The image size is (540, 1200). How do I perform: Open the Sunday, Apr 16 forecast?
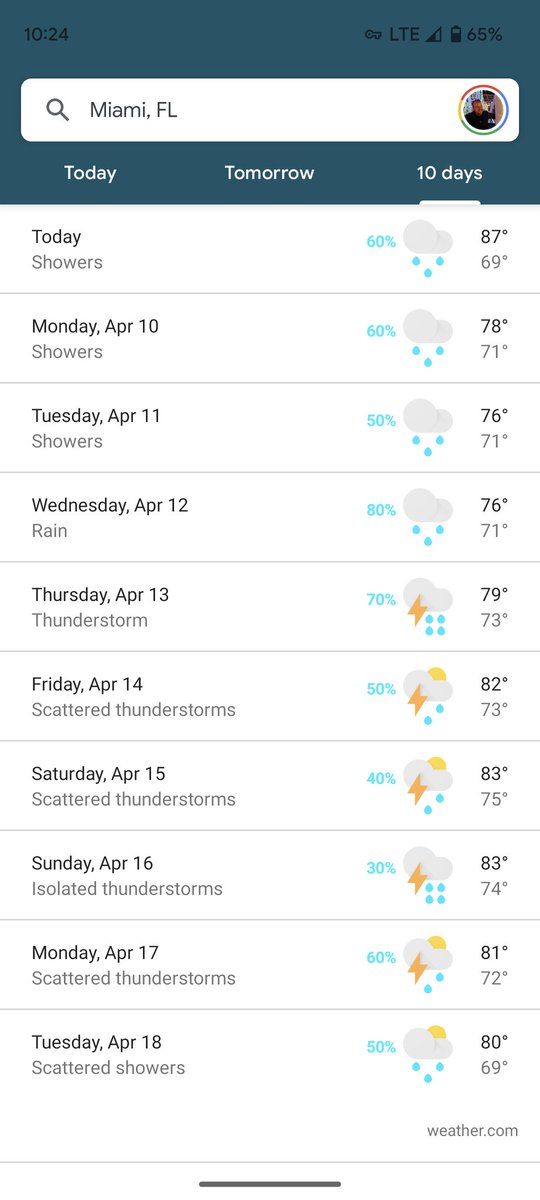click(270, 875)
